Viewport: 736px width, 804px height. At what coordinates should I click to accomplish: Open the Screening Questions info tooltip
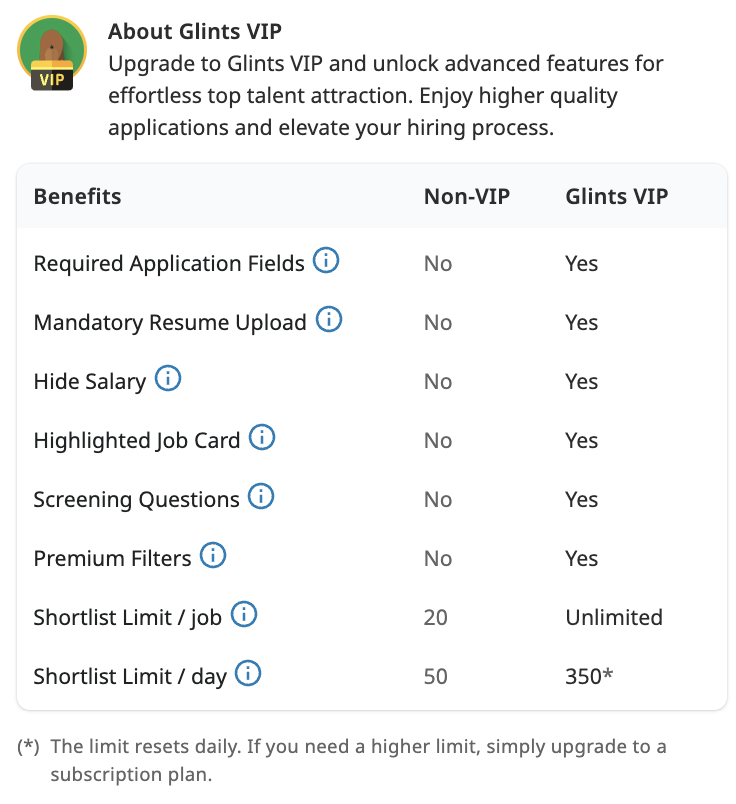click(x=261, y=496)
